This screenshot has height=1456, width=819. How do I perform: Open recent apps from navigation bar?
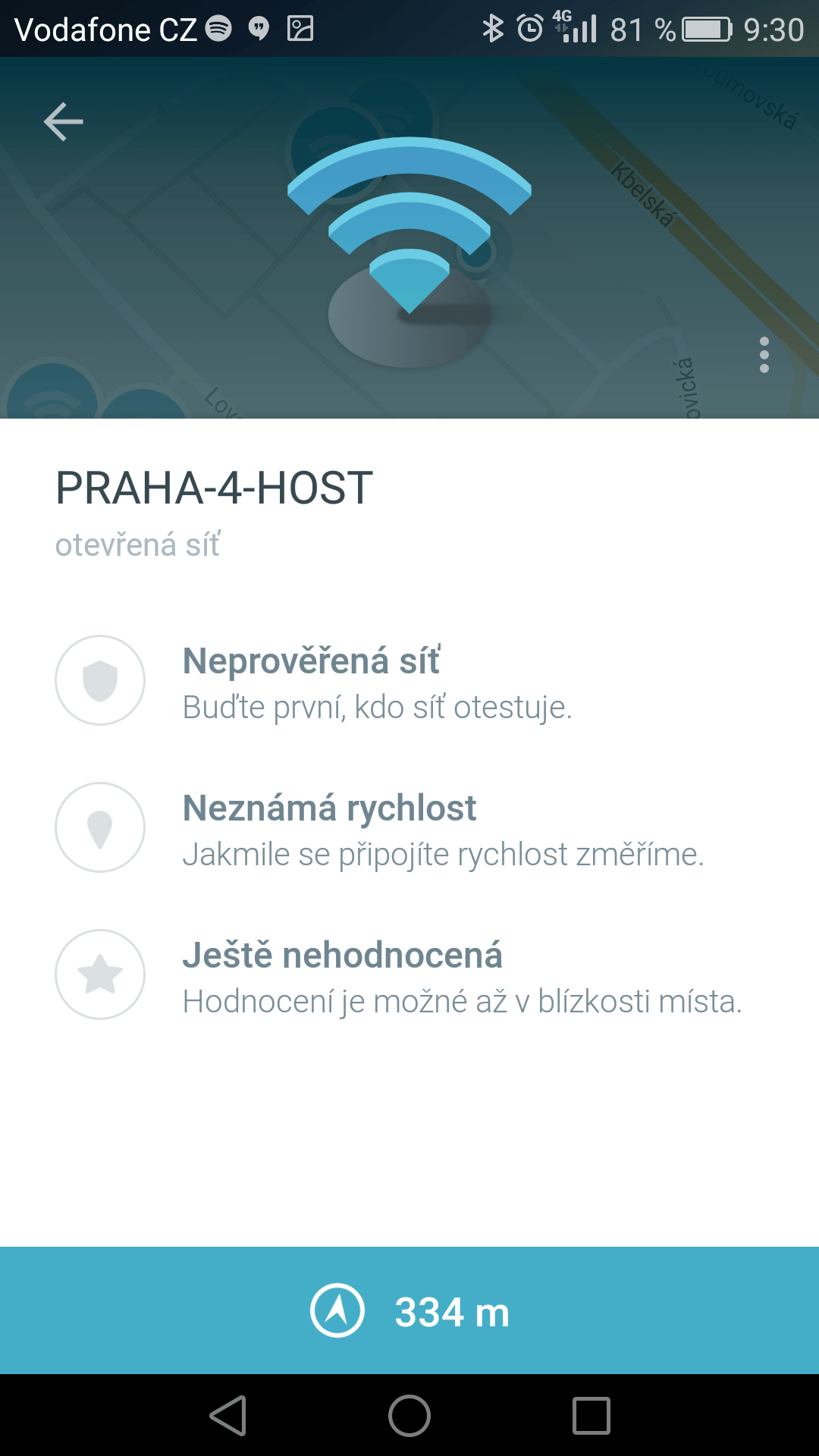[x=591, y=1416]
